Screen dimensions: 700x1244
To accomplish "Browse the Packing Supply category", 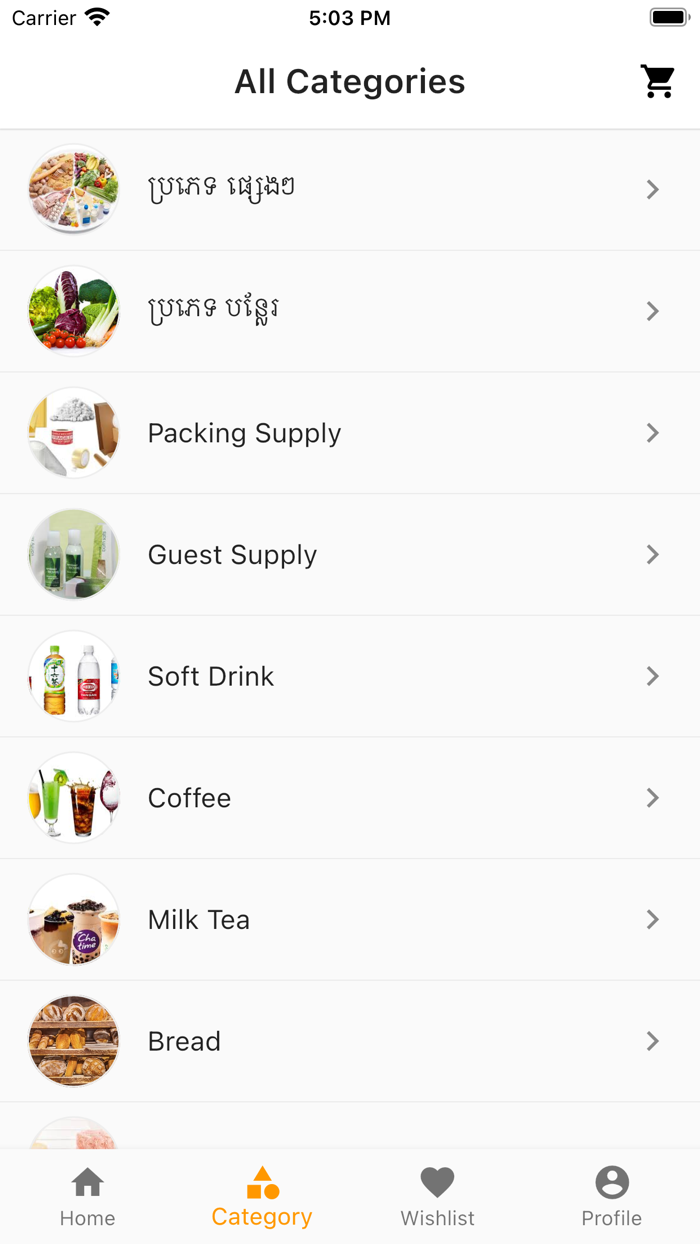I will point(350,433).
